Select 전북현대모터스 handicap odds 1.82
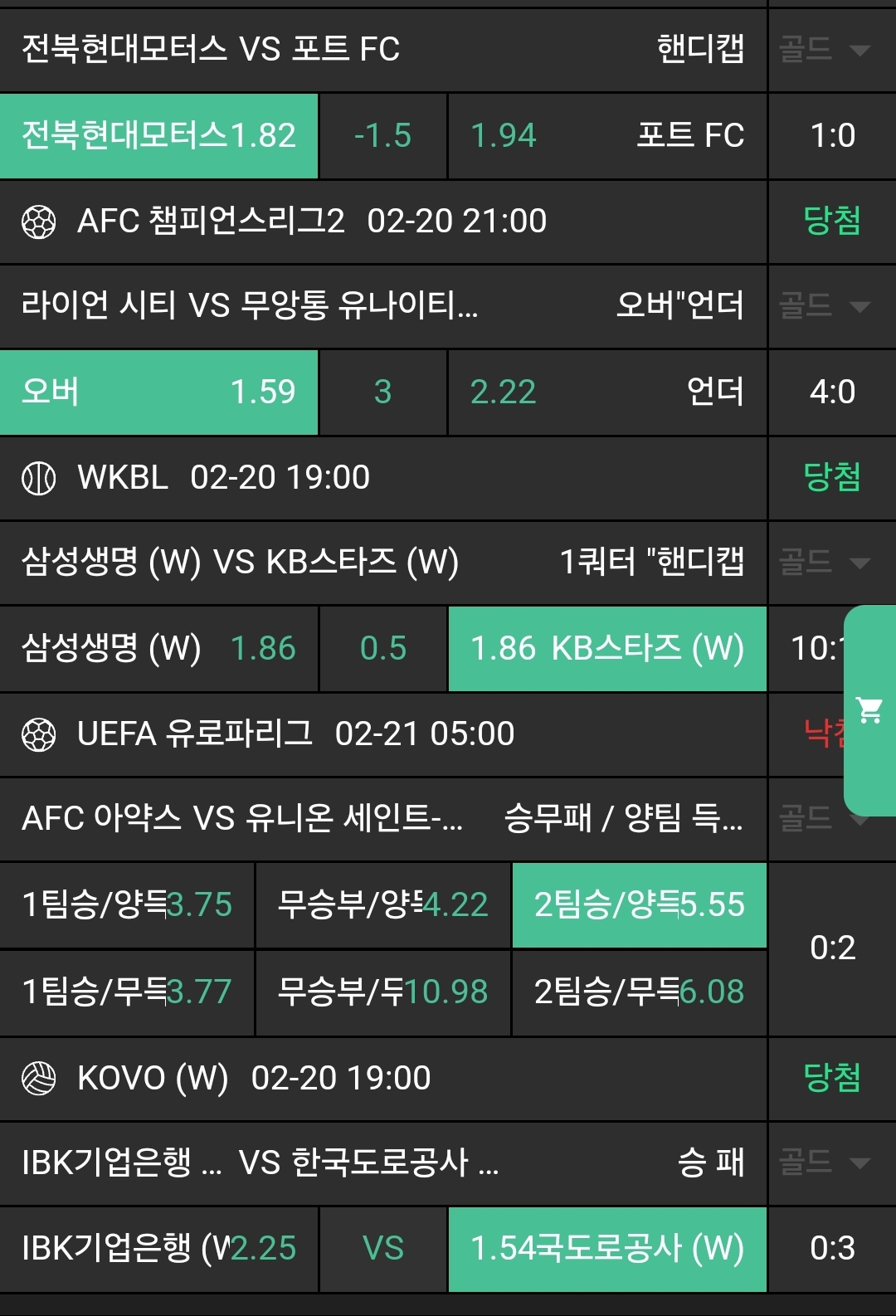The width and height of the screenshot is (896, 1316). (x=159, y=135)
